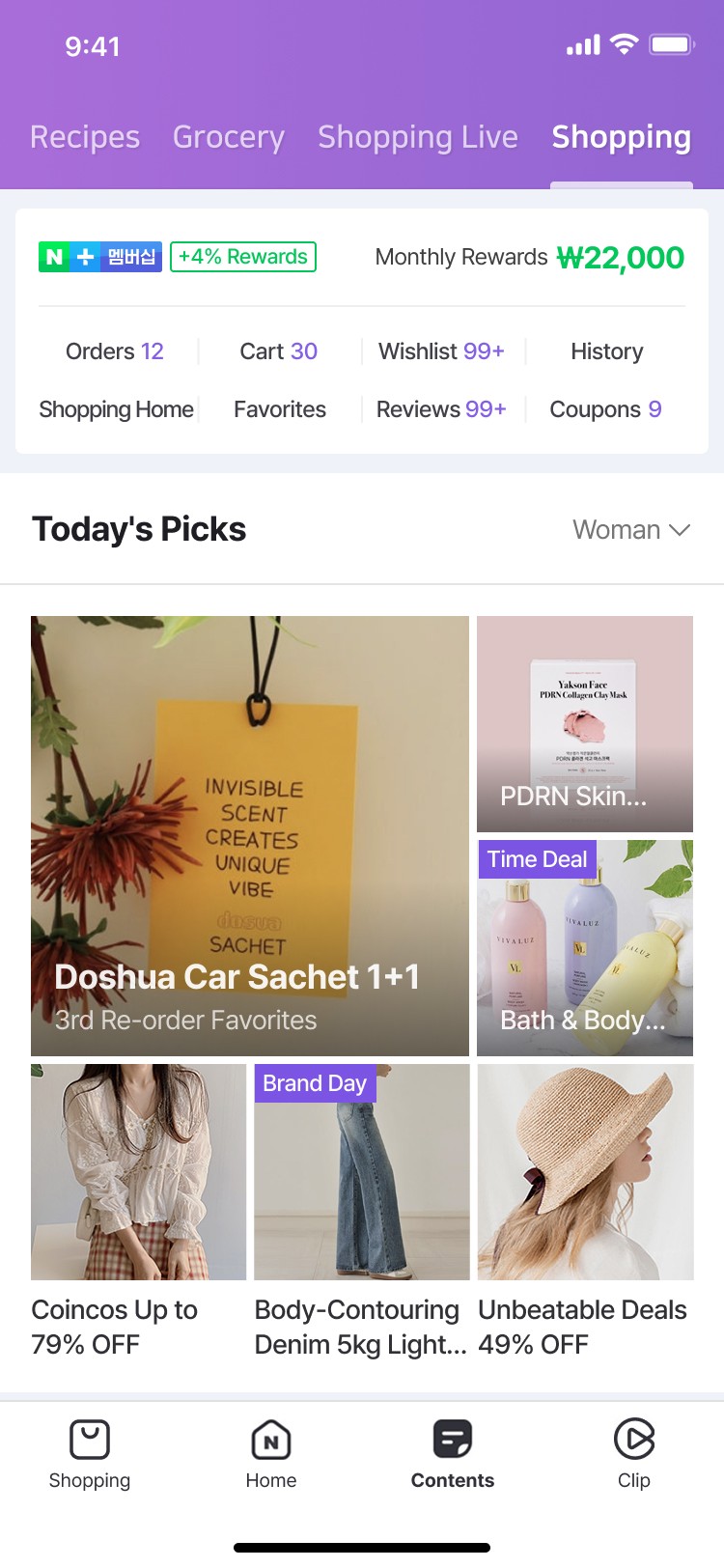Go to Shopping Home
The height and width of the screenshot is (1568, 724).
point(117,409)
